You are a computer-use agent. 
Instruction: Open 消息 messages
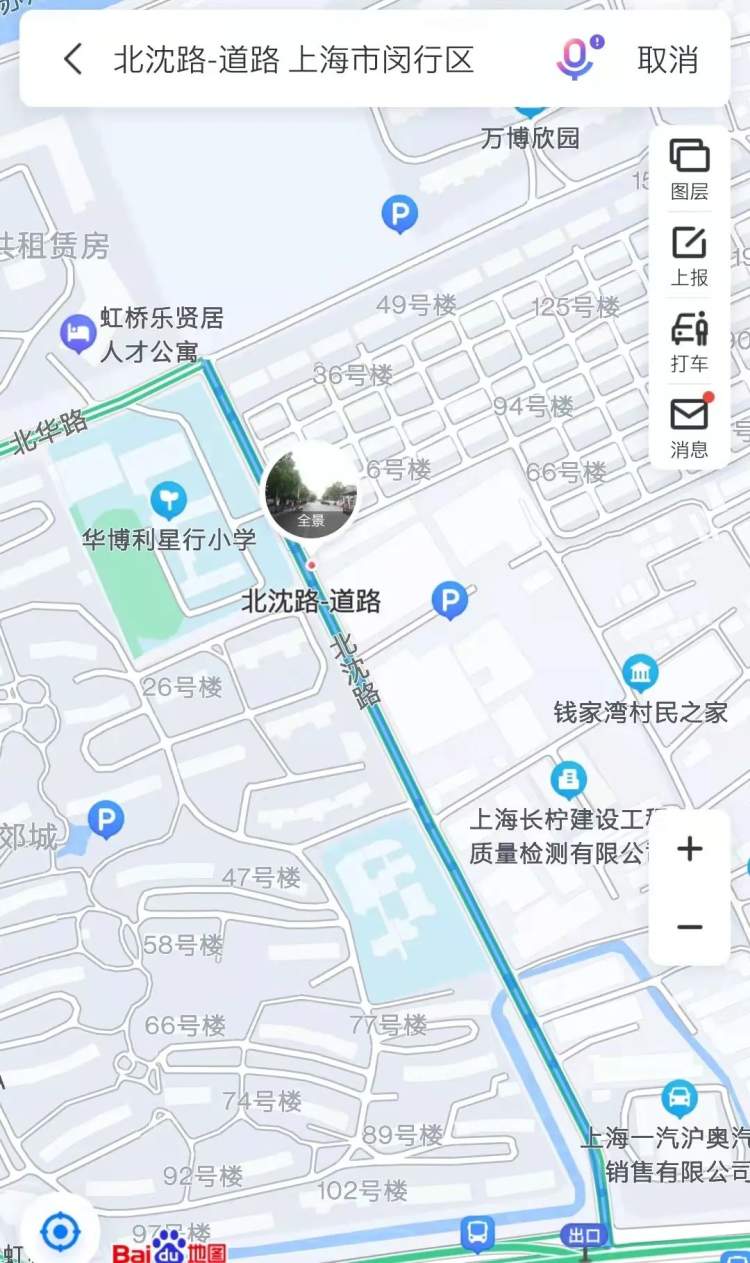pyautogui.click(x=689, y=427)
